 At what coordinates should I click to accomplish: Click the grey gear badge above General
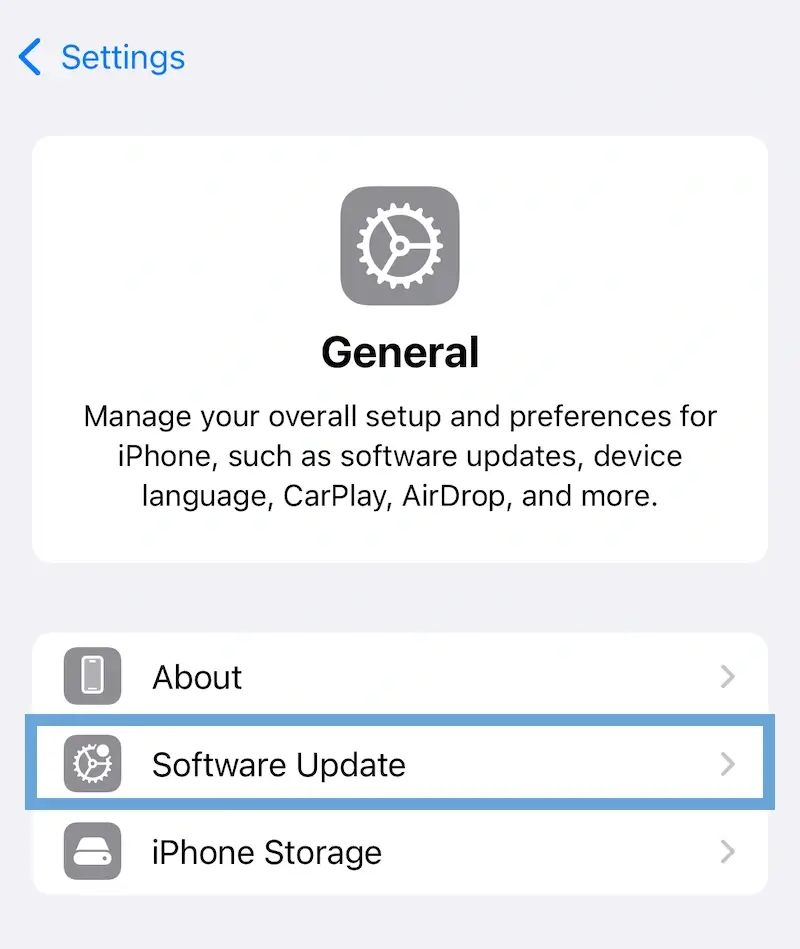click(x=400, y=245)
